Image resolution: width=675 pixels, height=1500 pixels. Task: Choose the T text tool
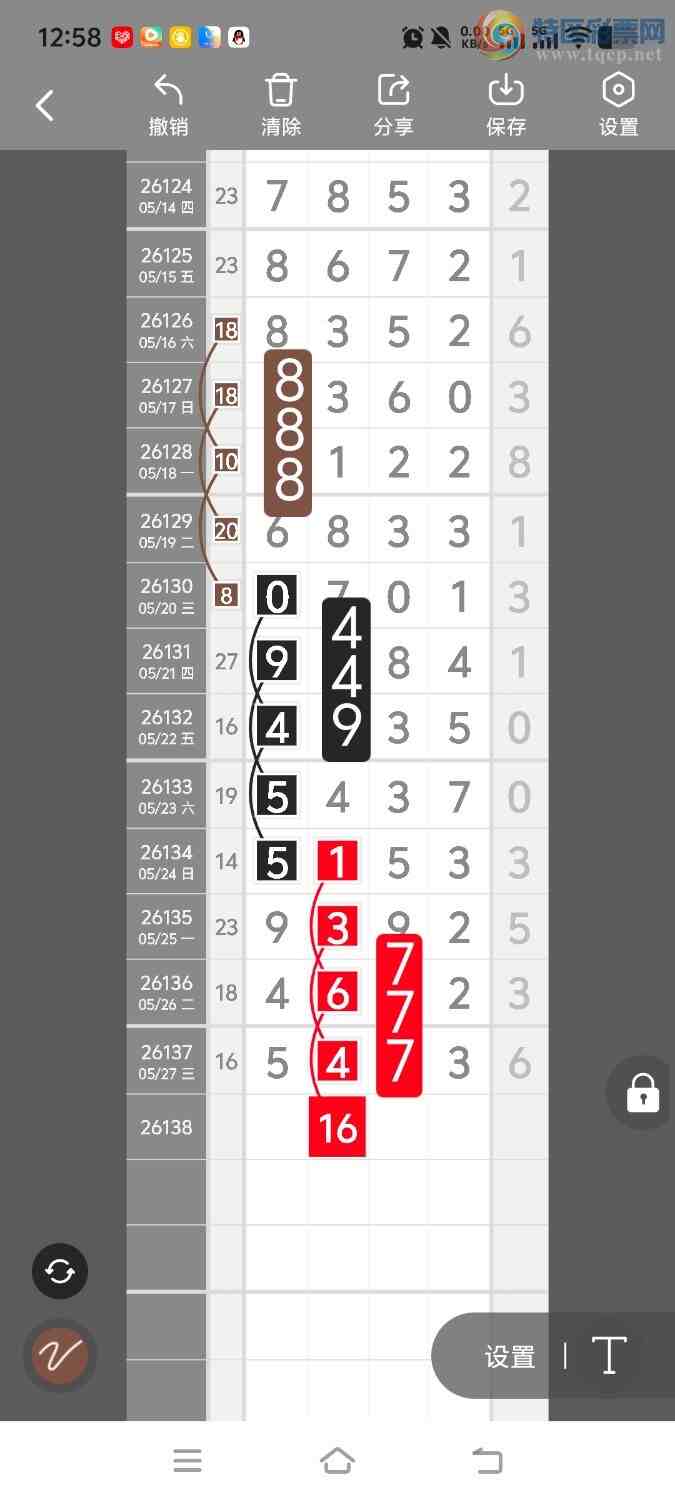click(609, 1356)
